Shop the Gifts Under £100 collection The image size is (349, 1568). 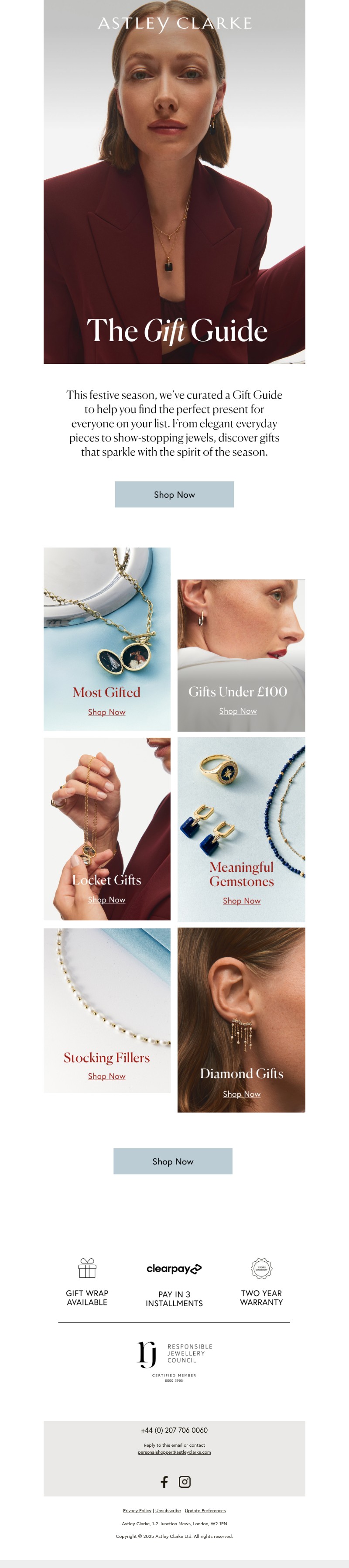pyautogui.click(x=238, y=710)
